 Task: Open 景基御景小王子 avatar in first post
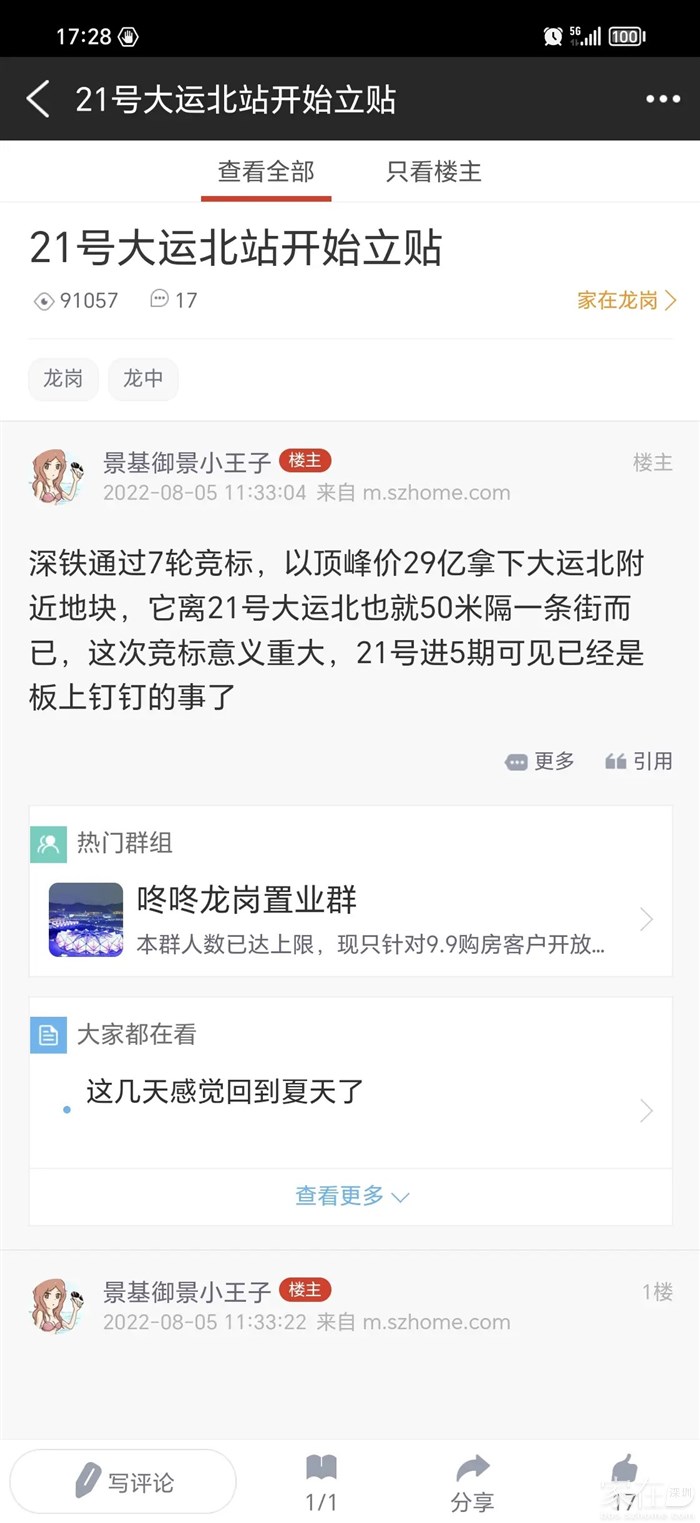(56, 476)
